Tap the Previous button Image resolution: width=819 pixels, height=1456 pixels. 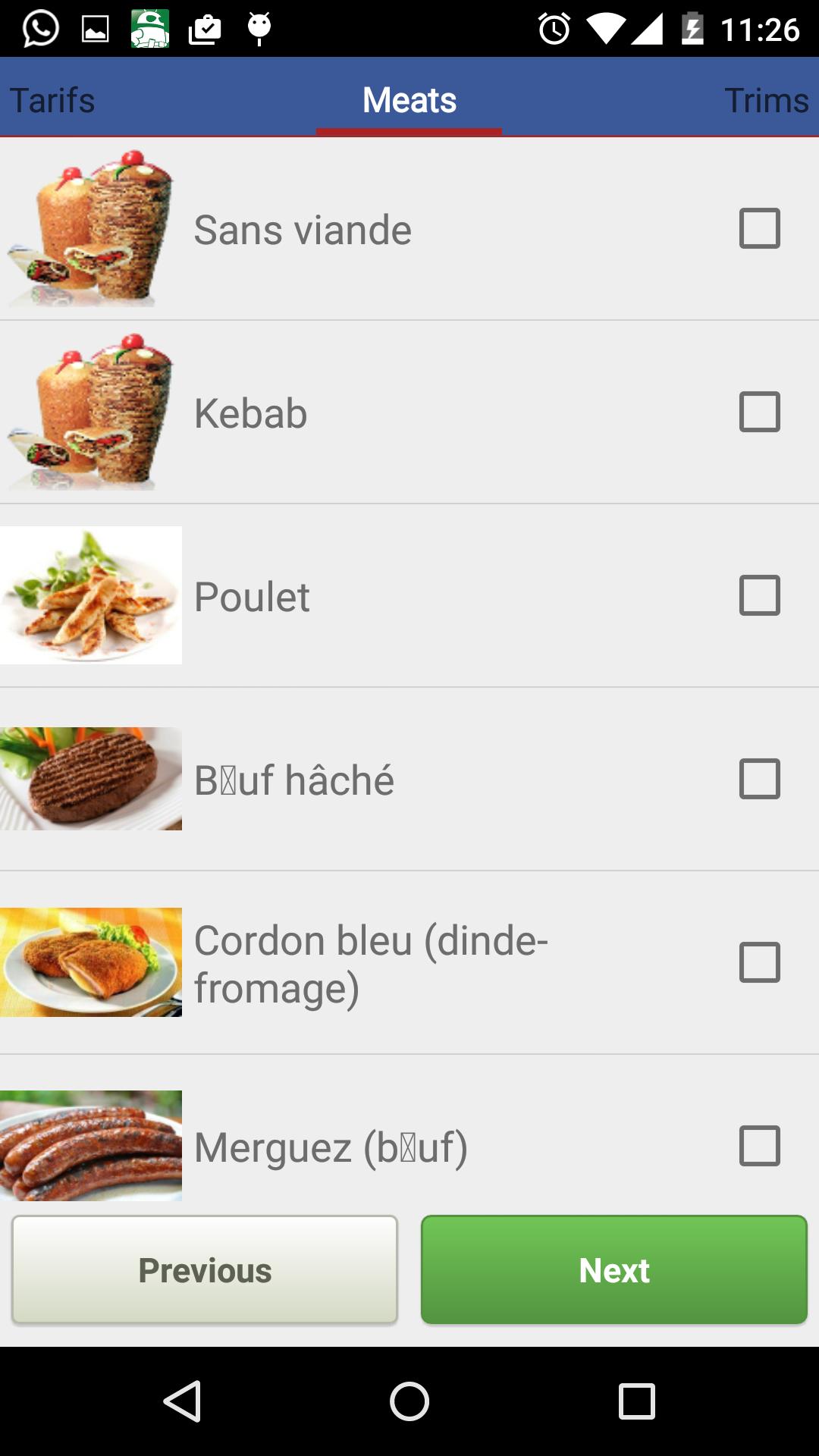point(204,1269)
